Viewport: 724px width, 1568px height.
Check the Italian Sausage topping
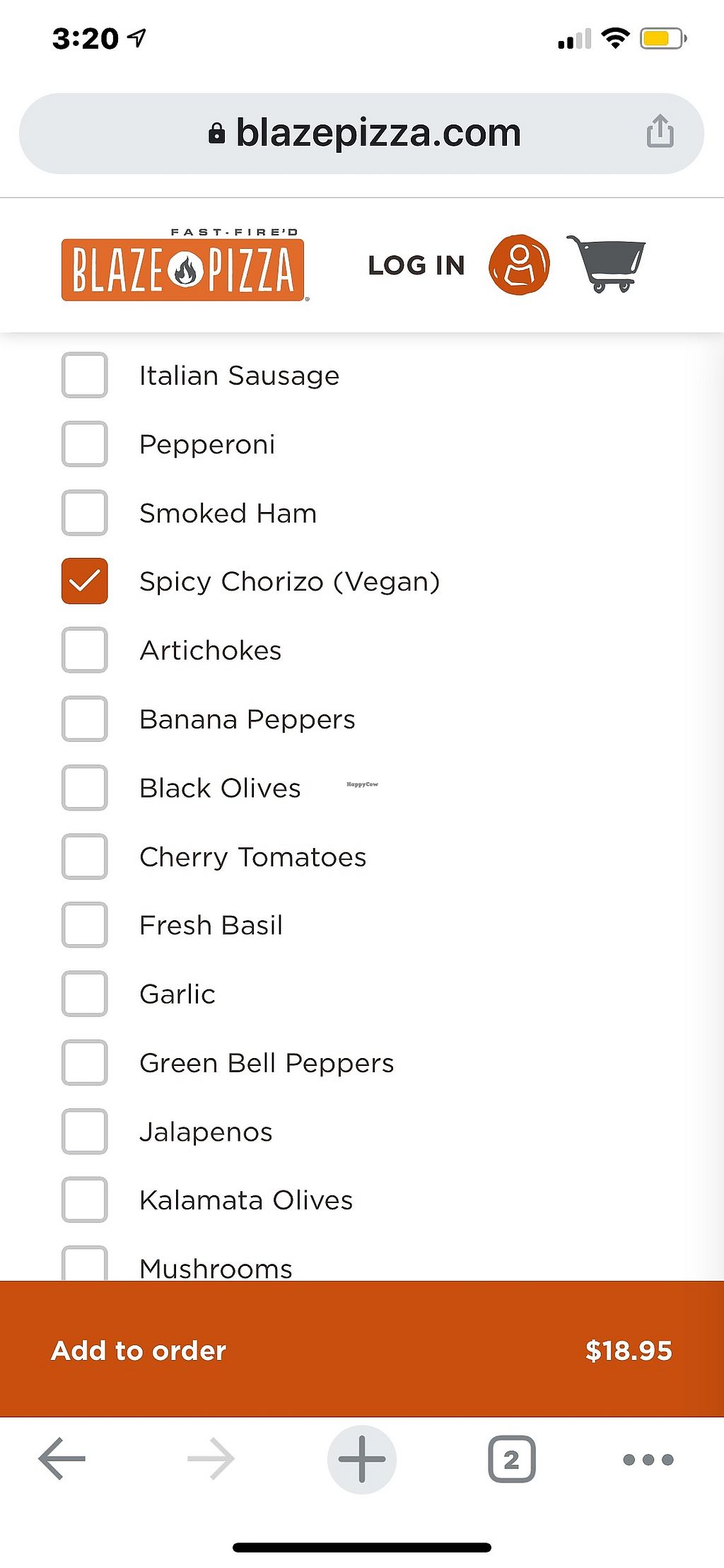85,376
